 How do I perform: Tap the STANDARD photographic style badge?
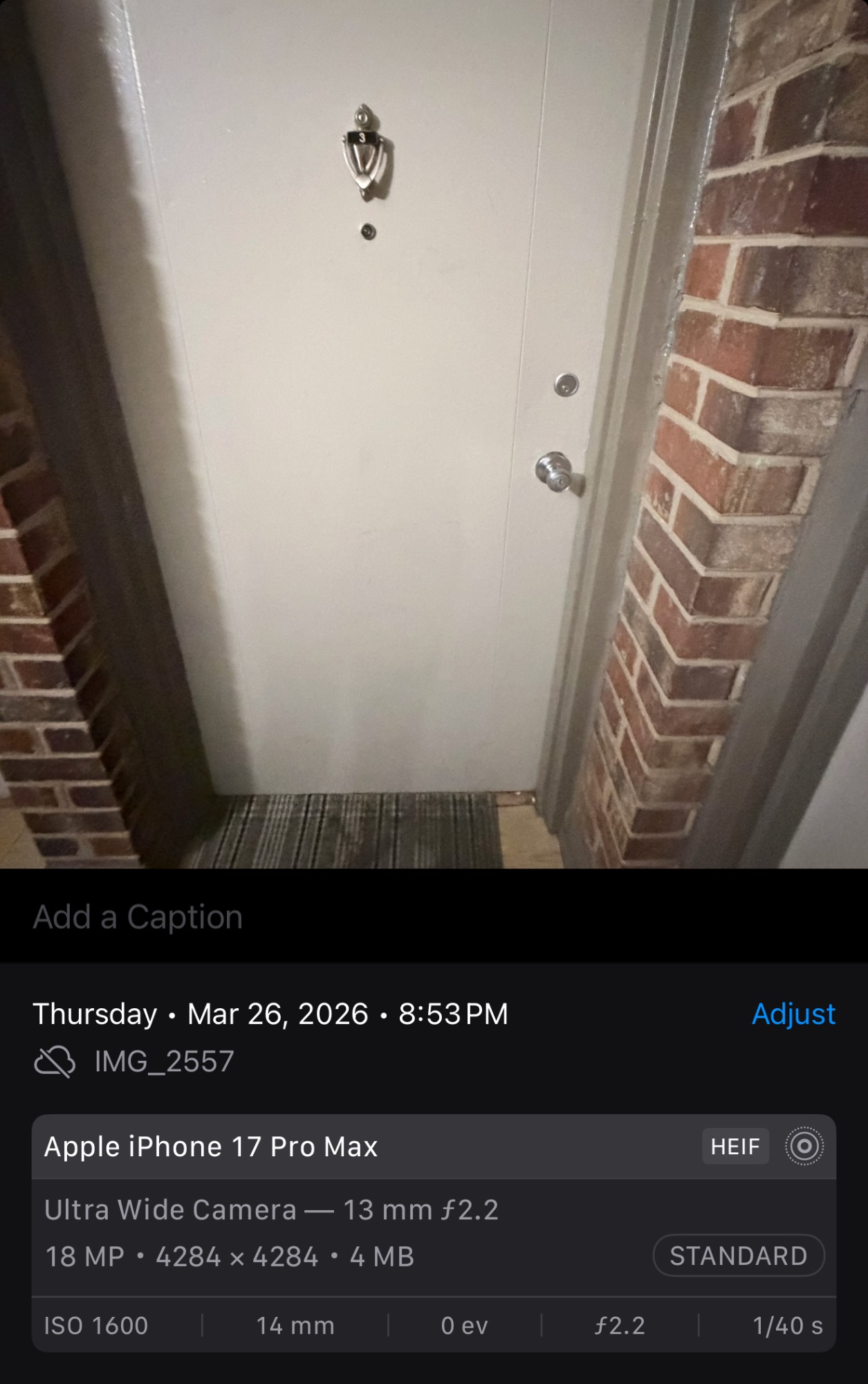tap(738, 1255)
